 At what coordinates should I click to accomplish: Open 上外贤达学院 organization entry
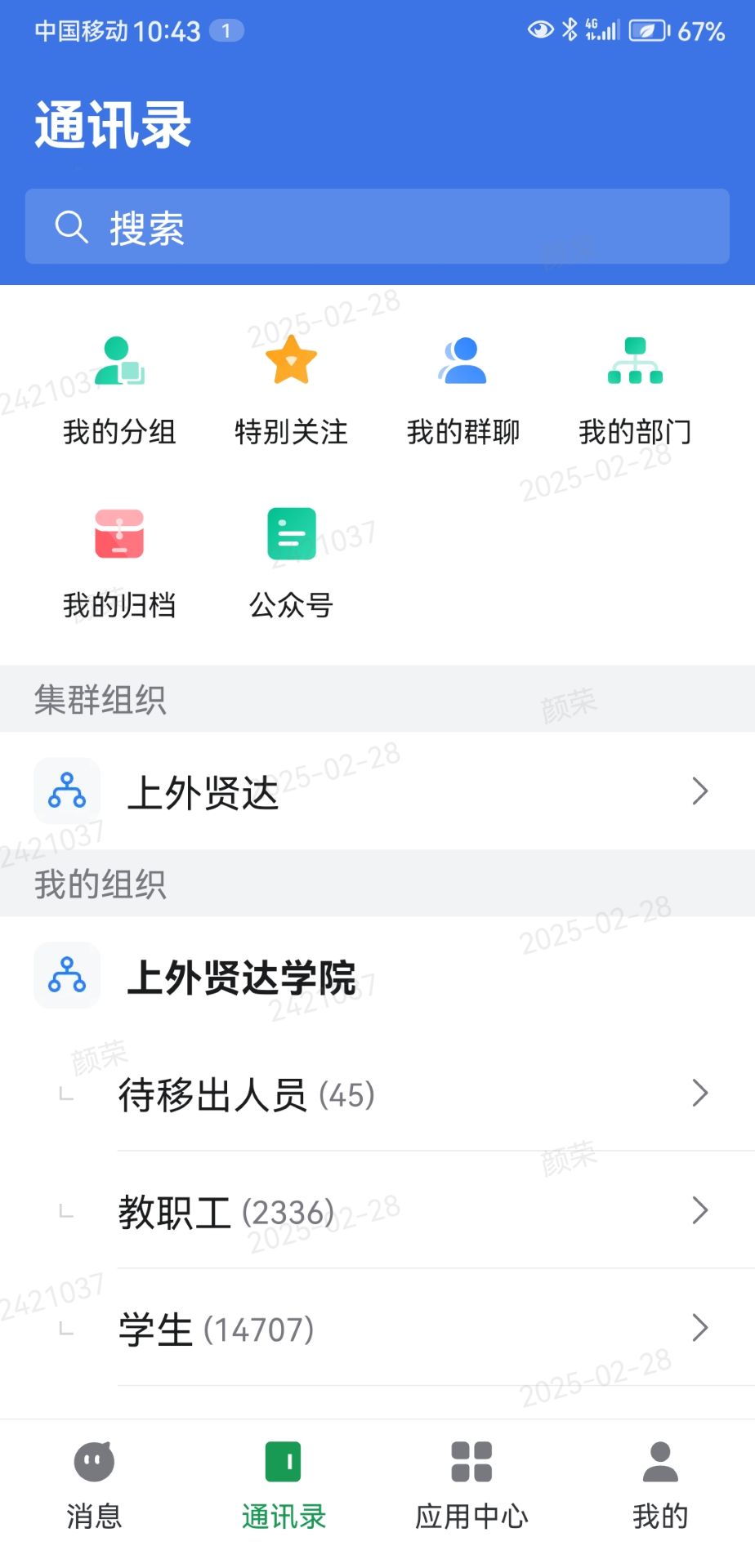[245, 978]
